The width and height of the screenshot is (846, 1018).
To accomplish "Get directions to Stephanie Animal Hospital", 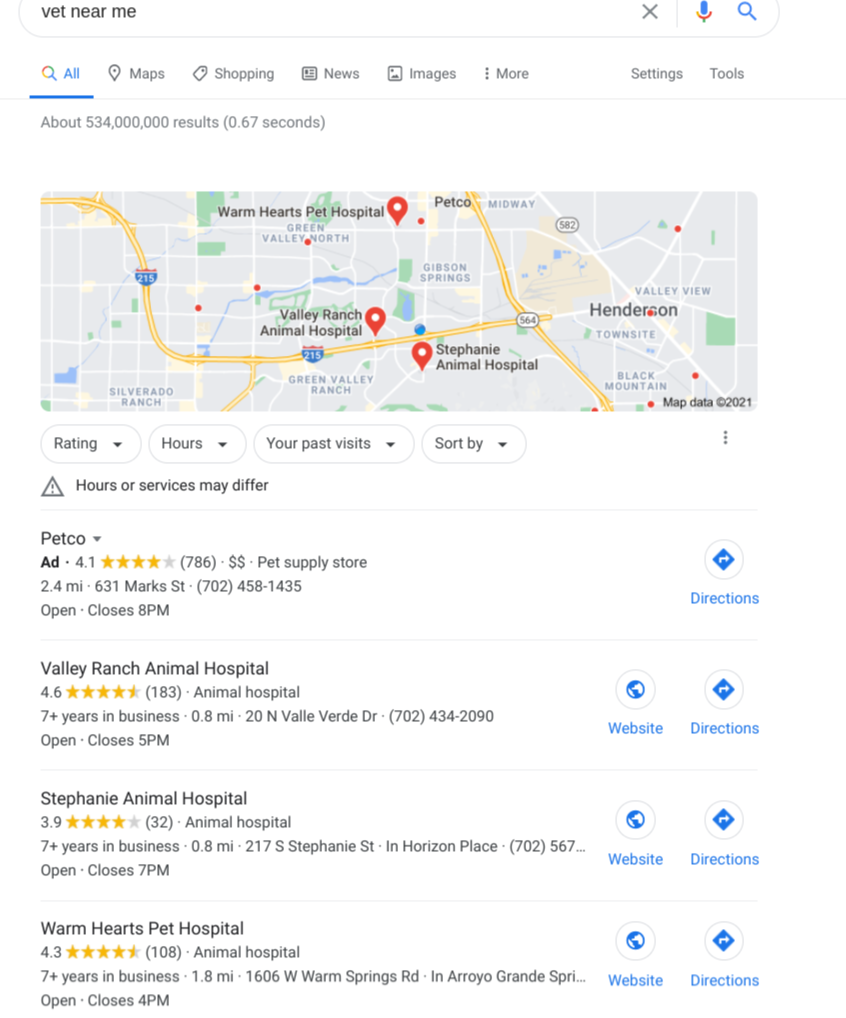I will tap(723, 833).
